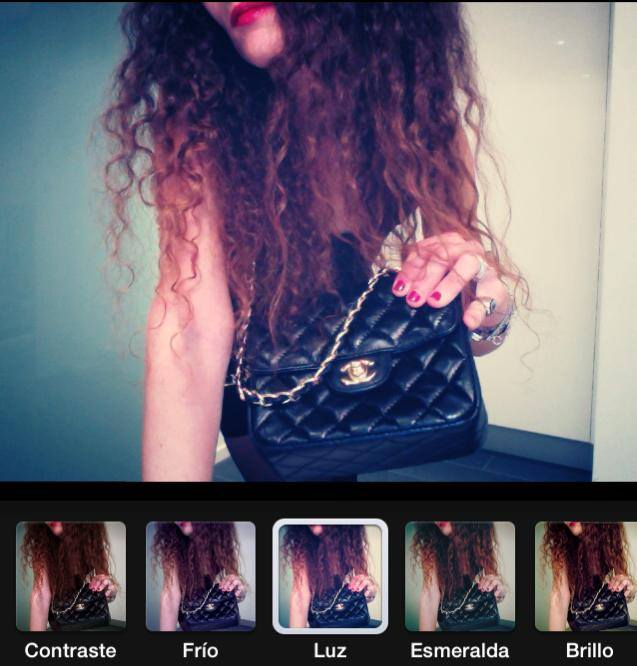The width and height of the screenshot is (637, 666).
Task: Apply the Contraste filter
Action: click(70, 577)
